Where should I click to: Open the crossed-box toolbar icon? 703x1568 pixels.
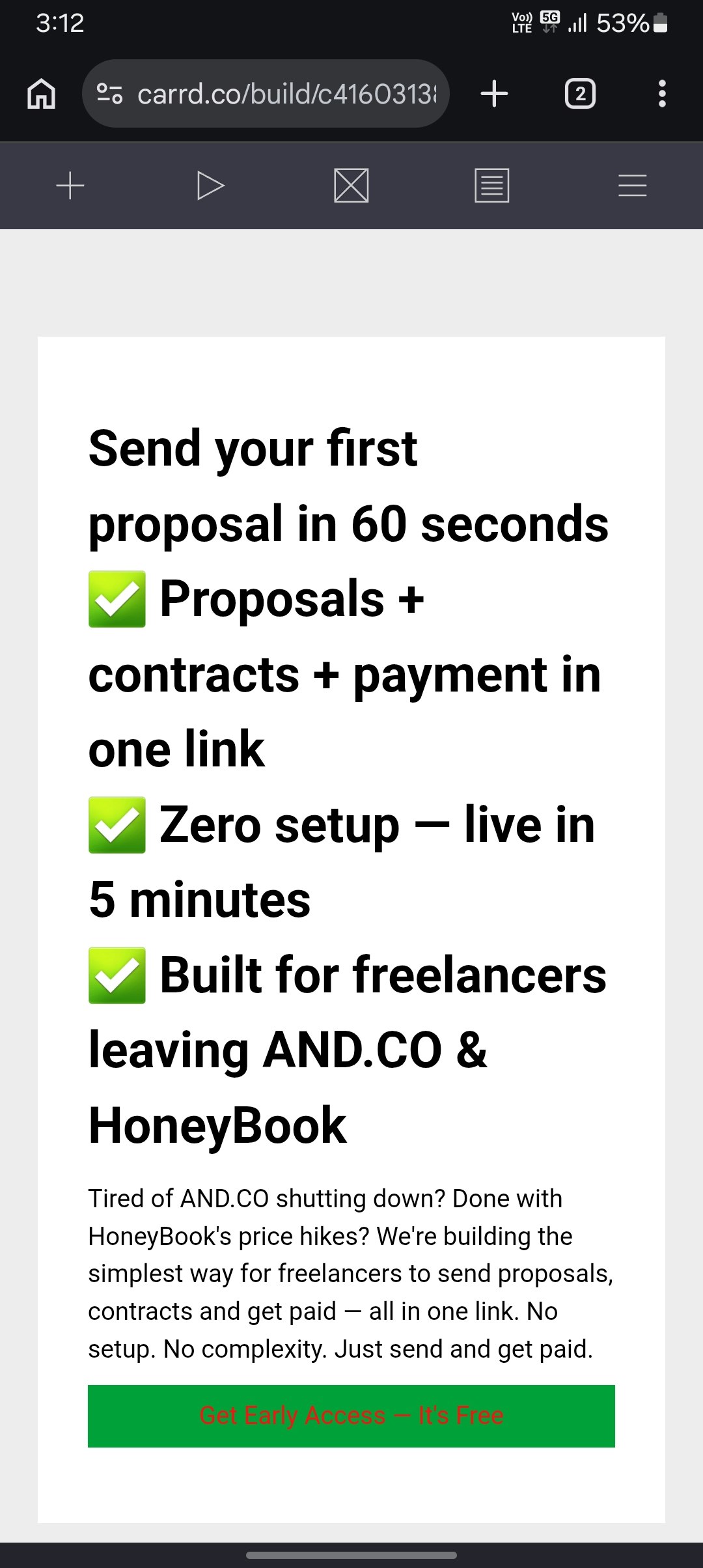pos(351,186)
